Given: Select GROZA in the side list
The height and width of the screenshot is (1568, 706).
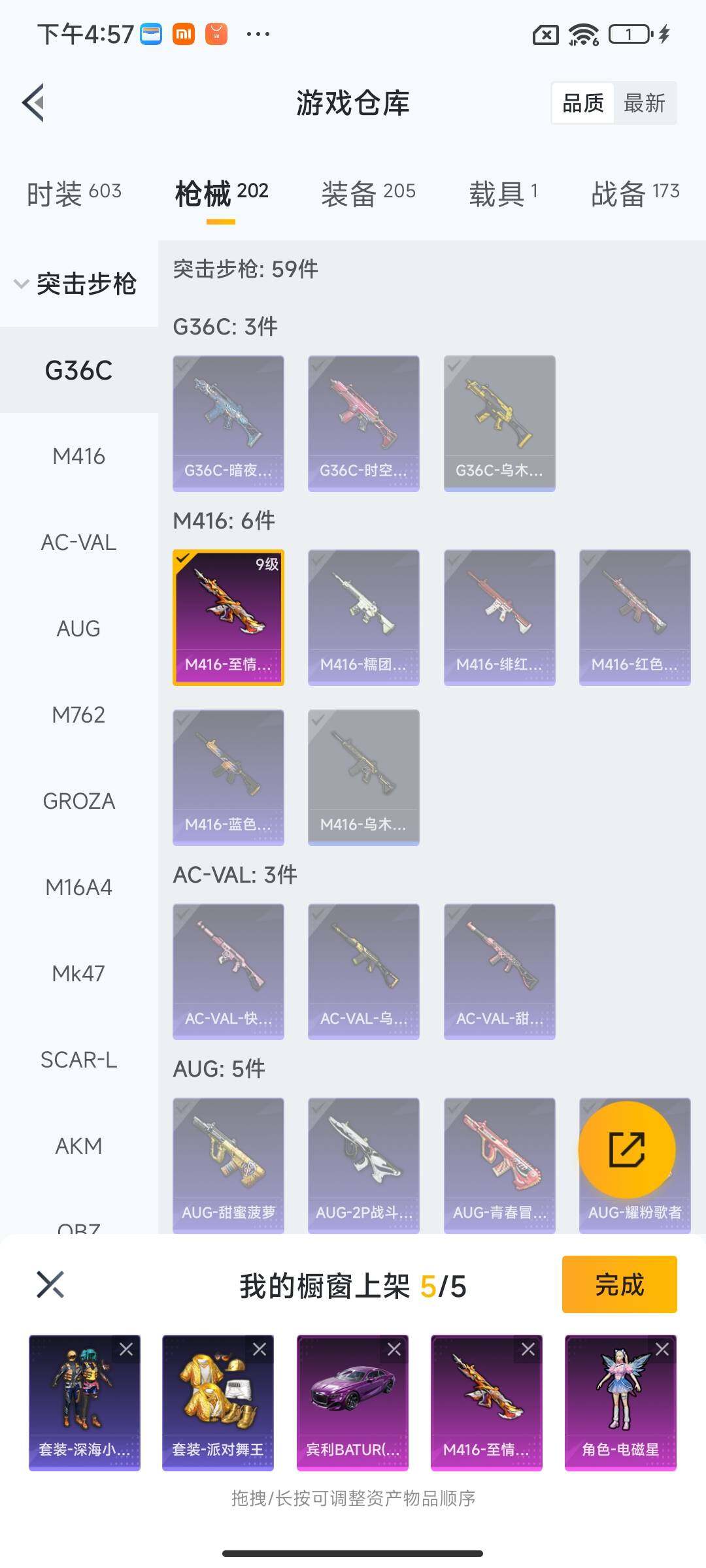Looking at the screenshot, I should pyautogui.click(x=78, y=801).
